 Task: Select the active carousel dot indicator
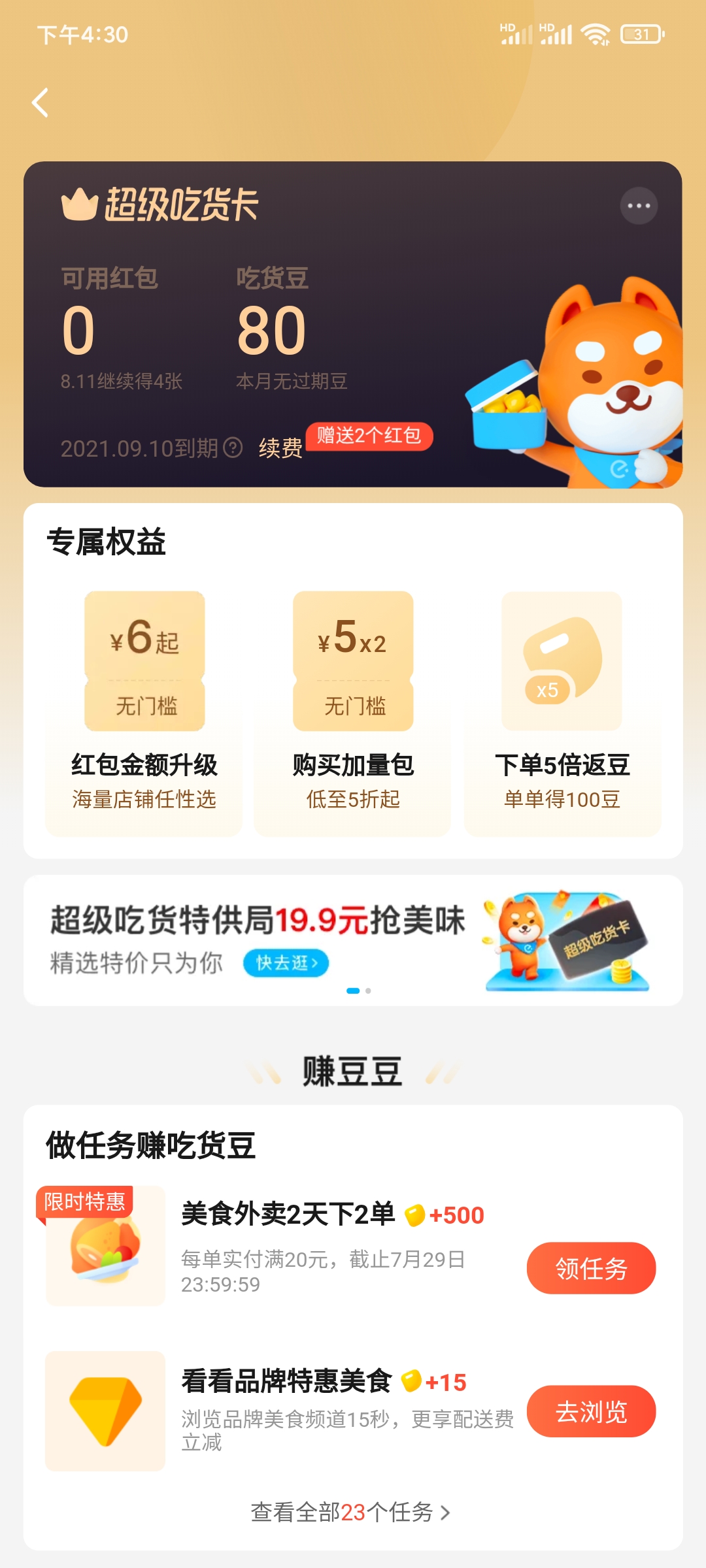(x=352, y=990)
